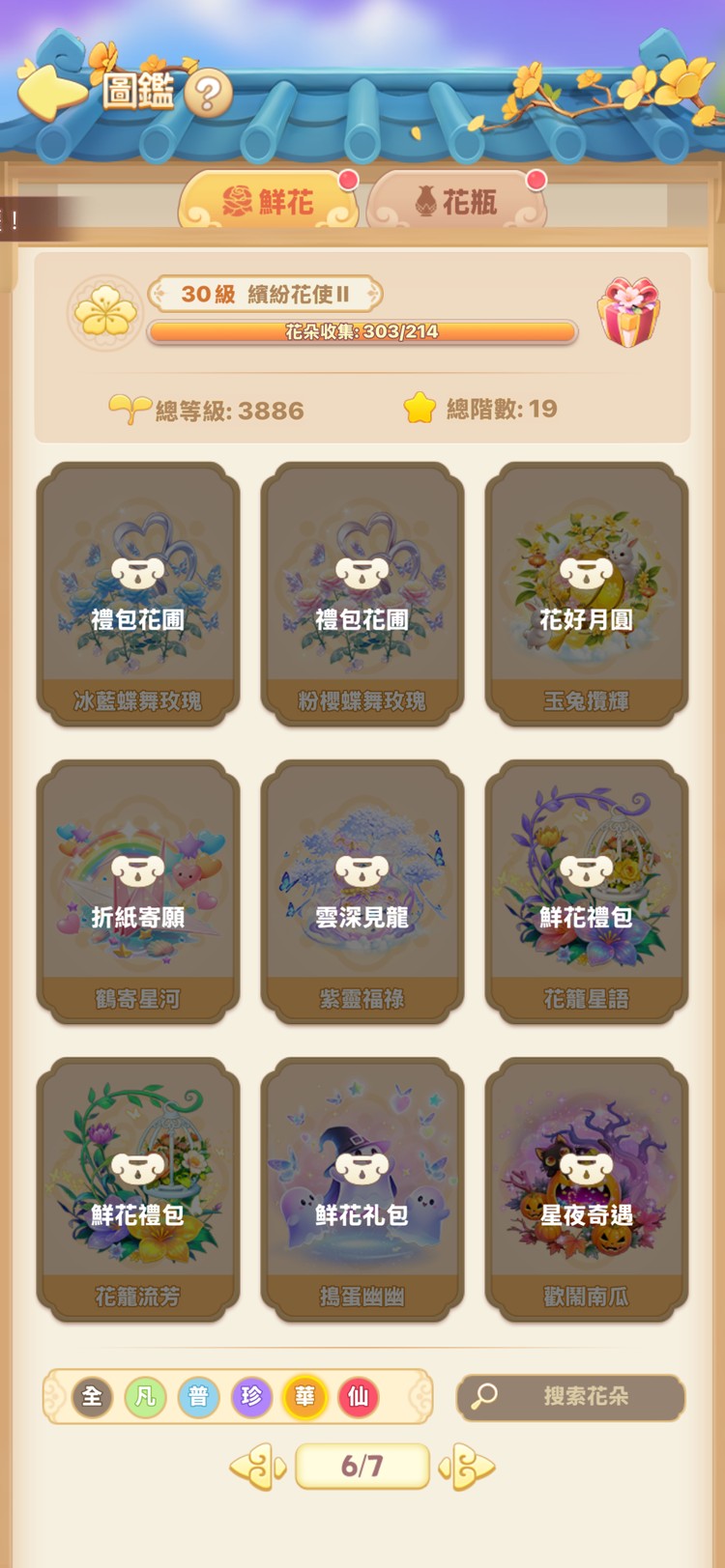Open the 粉櫻蝶舞玫瑰 flower card
The height and width of the screenshot is (1568, 725).
pyautogui.click(x=362, y=593)
